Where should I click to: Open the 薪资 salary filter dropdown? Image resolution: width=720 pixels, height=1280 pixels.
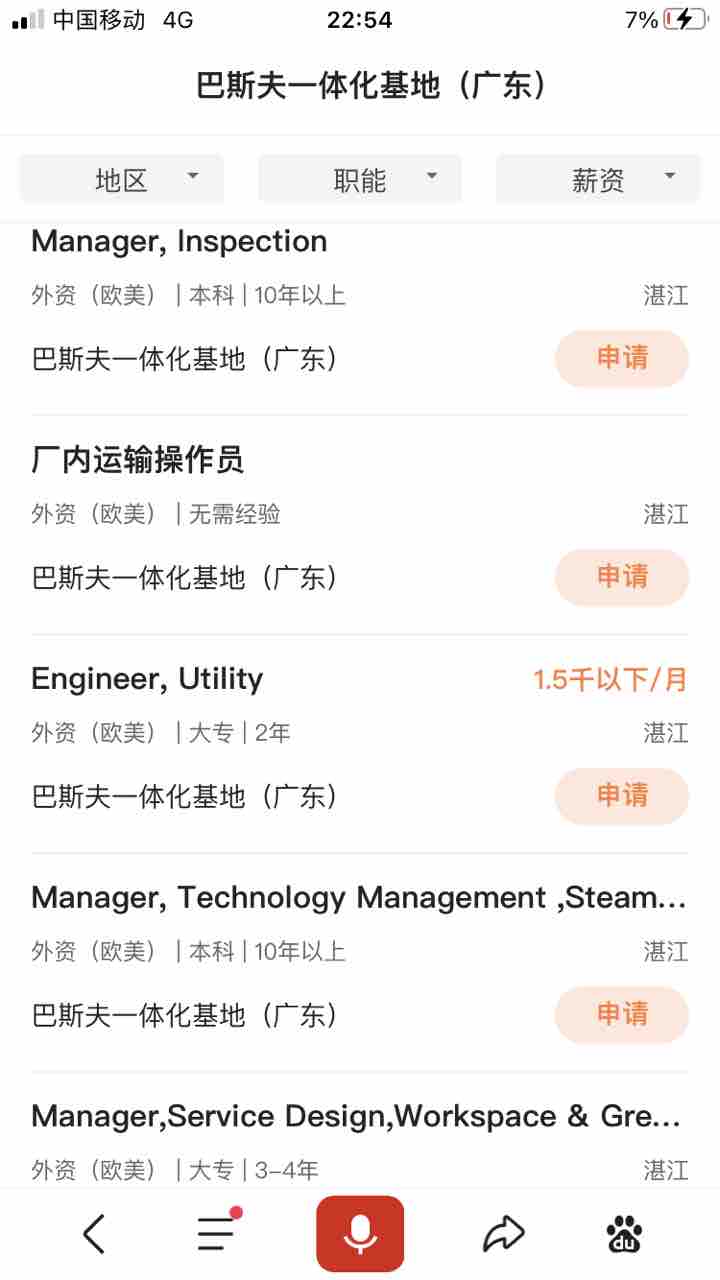[x=598, y=179]
